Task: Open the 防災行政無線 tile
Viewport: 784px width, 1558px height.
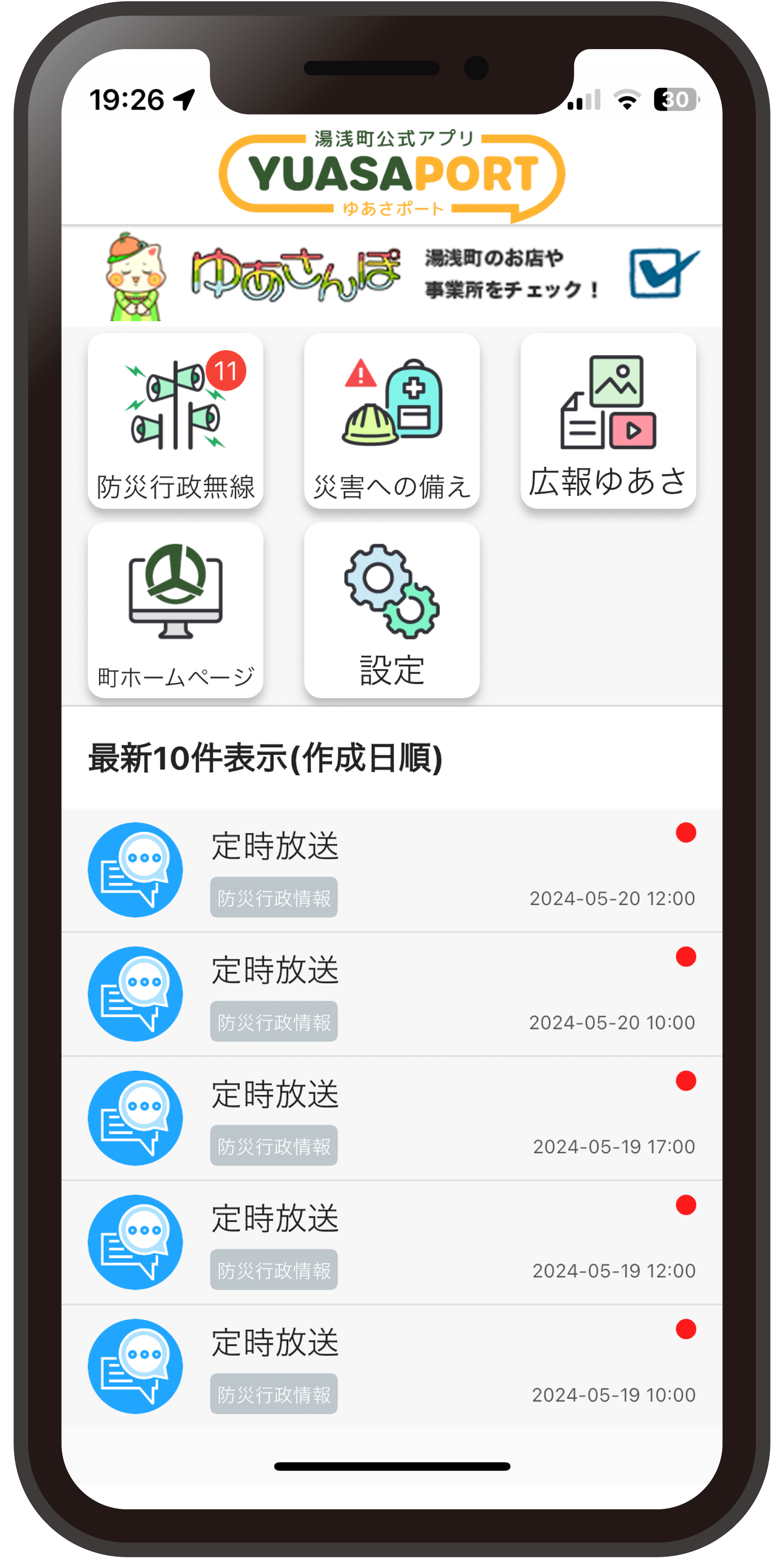Action: [175, 421]
